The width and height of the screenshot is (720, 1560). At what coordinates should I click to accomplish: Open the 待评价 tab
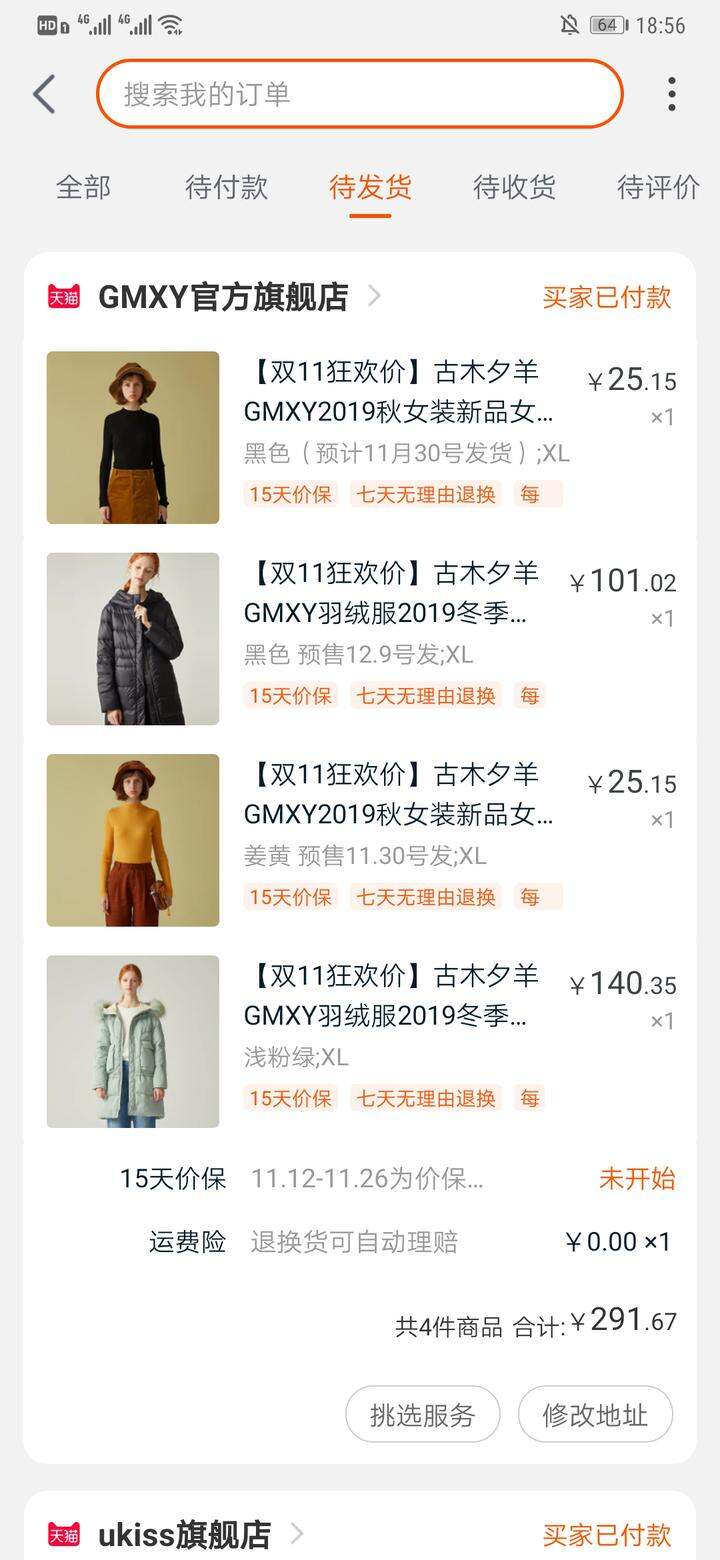[x=658, y=187]
